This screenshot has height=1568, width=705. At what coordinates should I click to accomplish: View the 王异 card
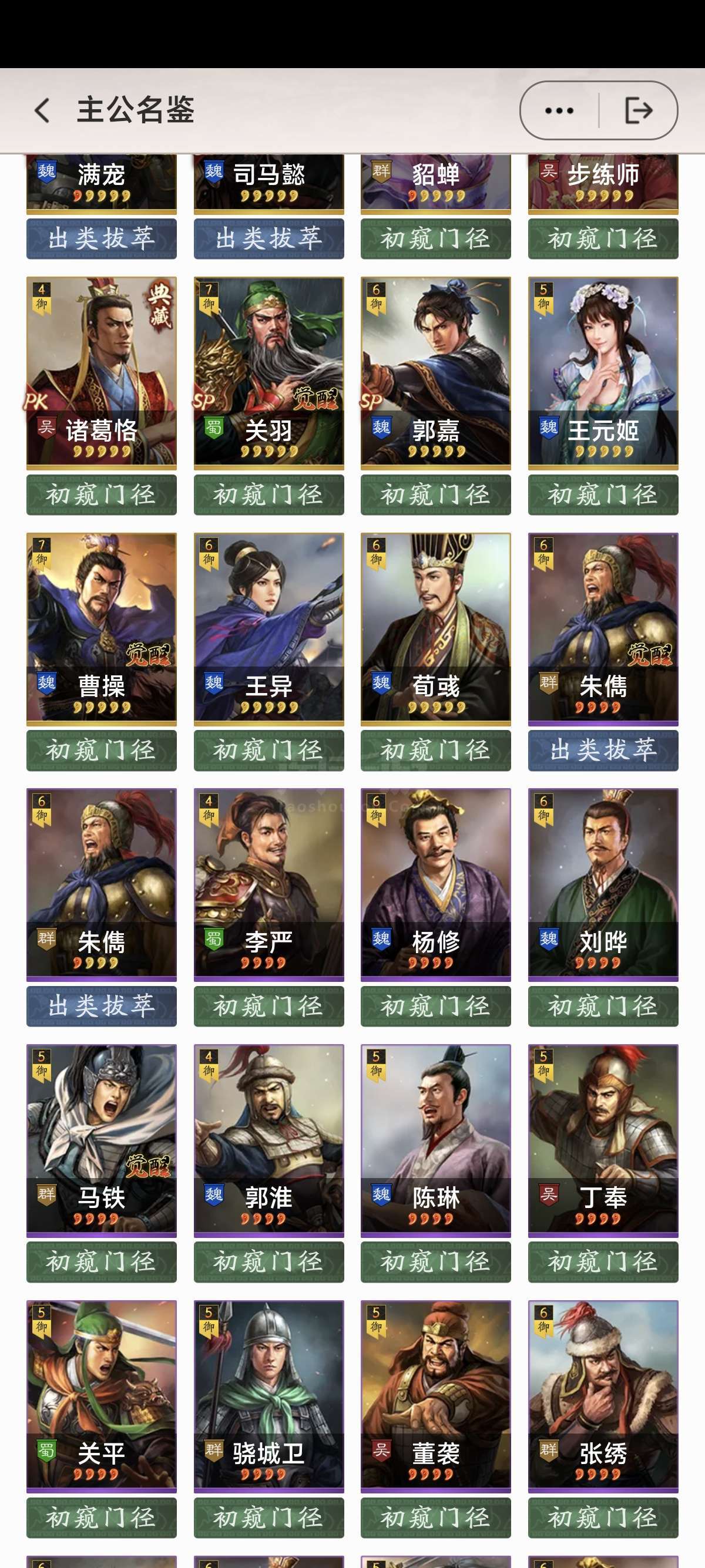click(x=268, y=629)
